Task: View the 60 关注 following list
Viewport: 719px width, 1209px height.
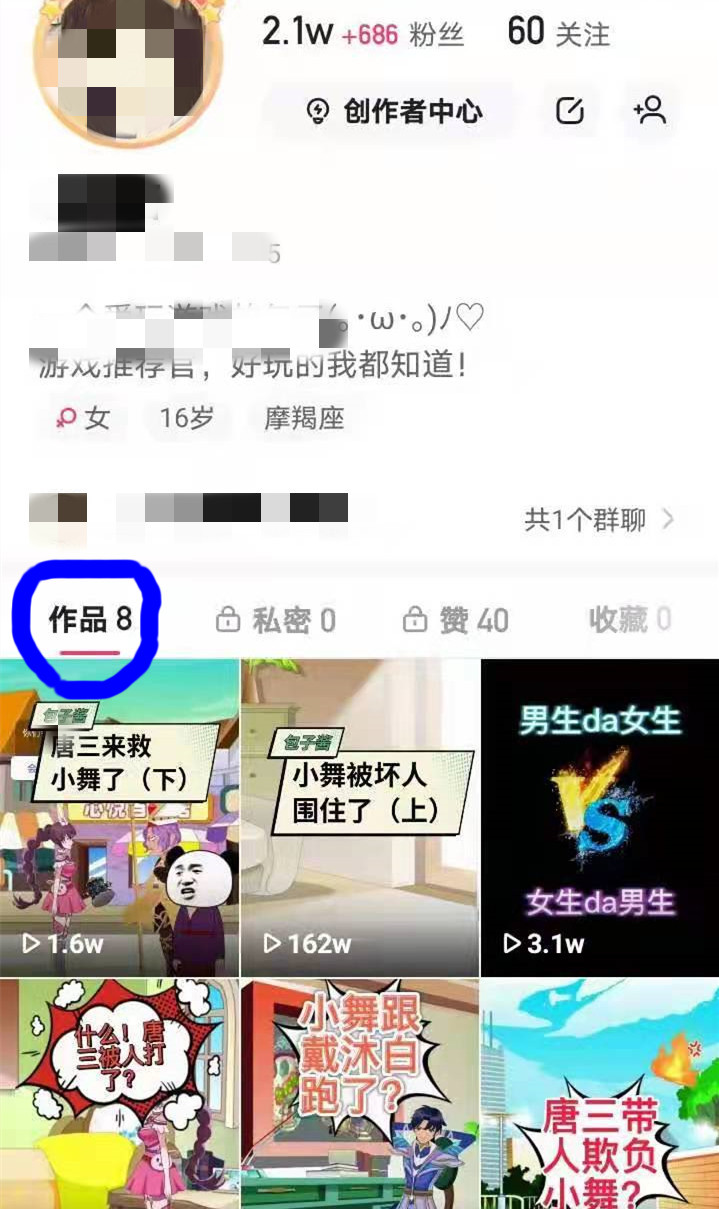Action: pyautogui.click(x=558, y=33)
